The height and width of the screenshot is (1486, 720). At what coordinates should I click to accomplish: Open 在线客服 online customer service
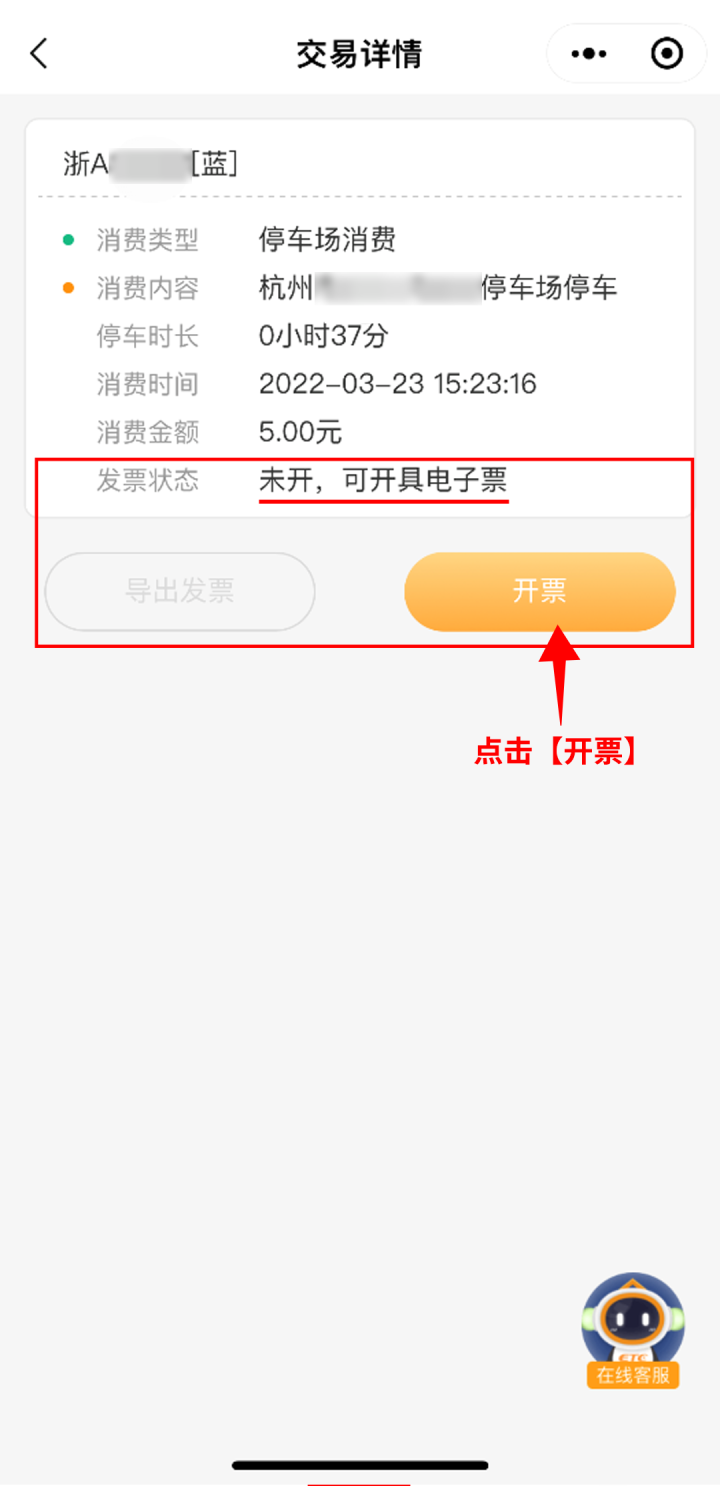(x=632, y=1331)
